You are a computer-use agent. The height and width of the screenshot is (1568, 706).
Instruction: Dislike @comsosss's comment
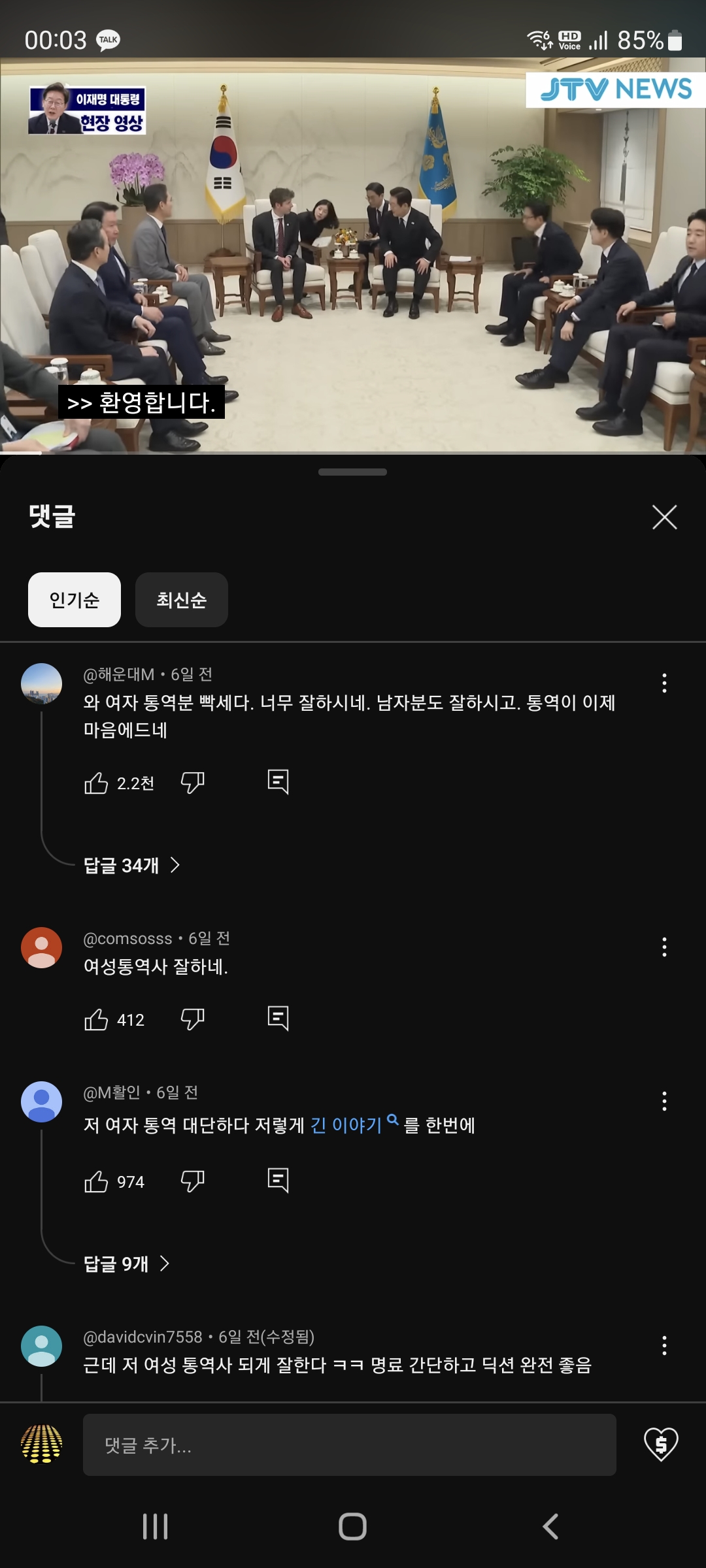[192, 1019]
